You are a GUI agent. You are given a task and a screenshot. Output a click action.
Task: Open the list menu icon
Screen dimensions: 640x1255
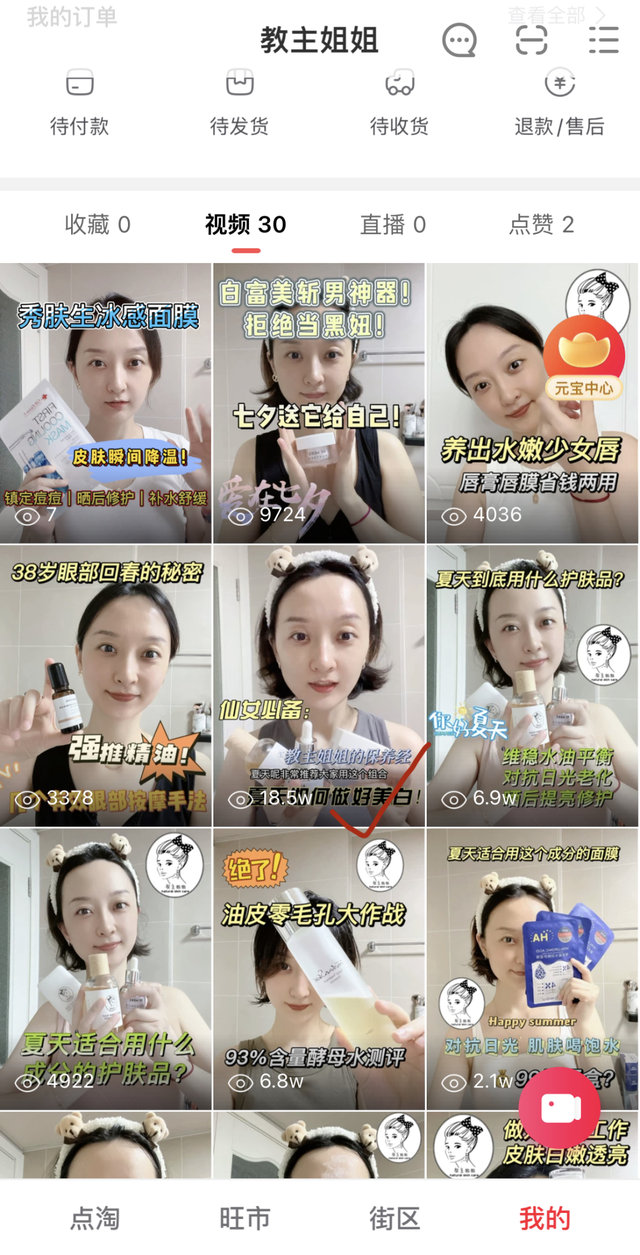603,40
